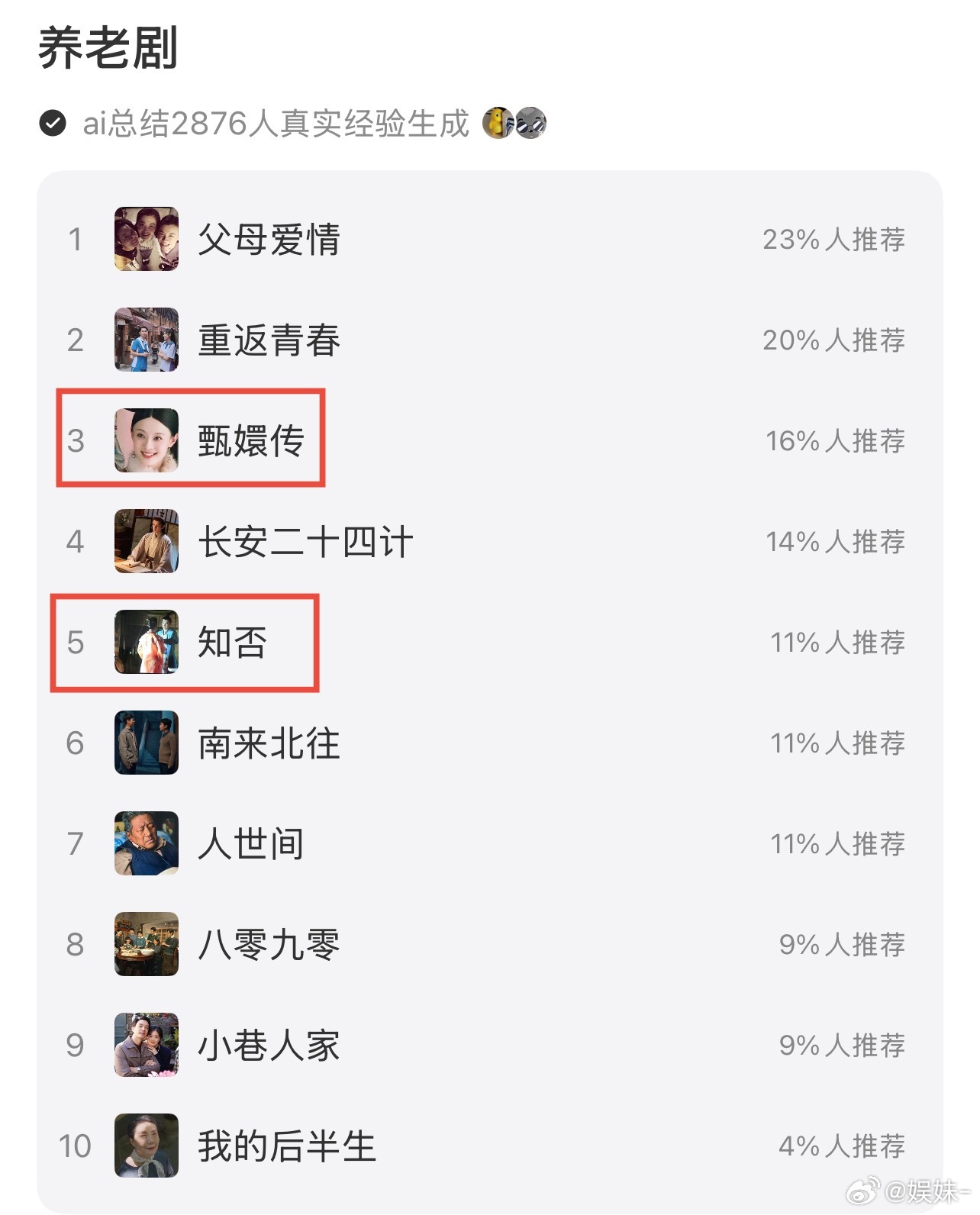
Task: Open the 小巷人家 poster thumbnail
Action: [x=146, y=1045]
